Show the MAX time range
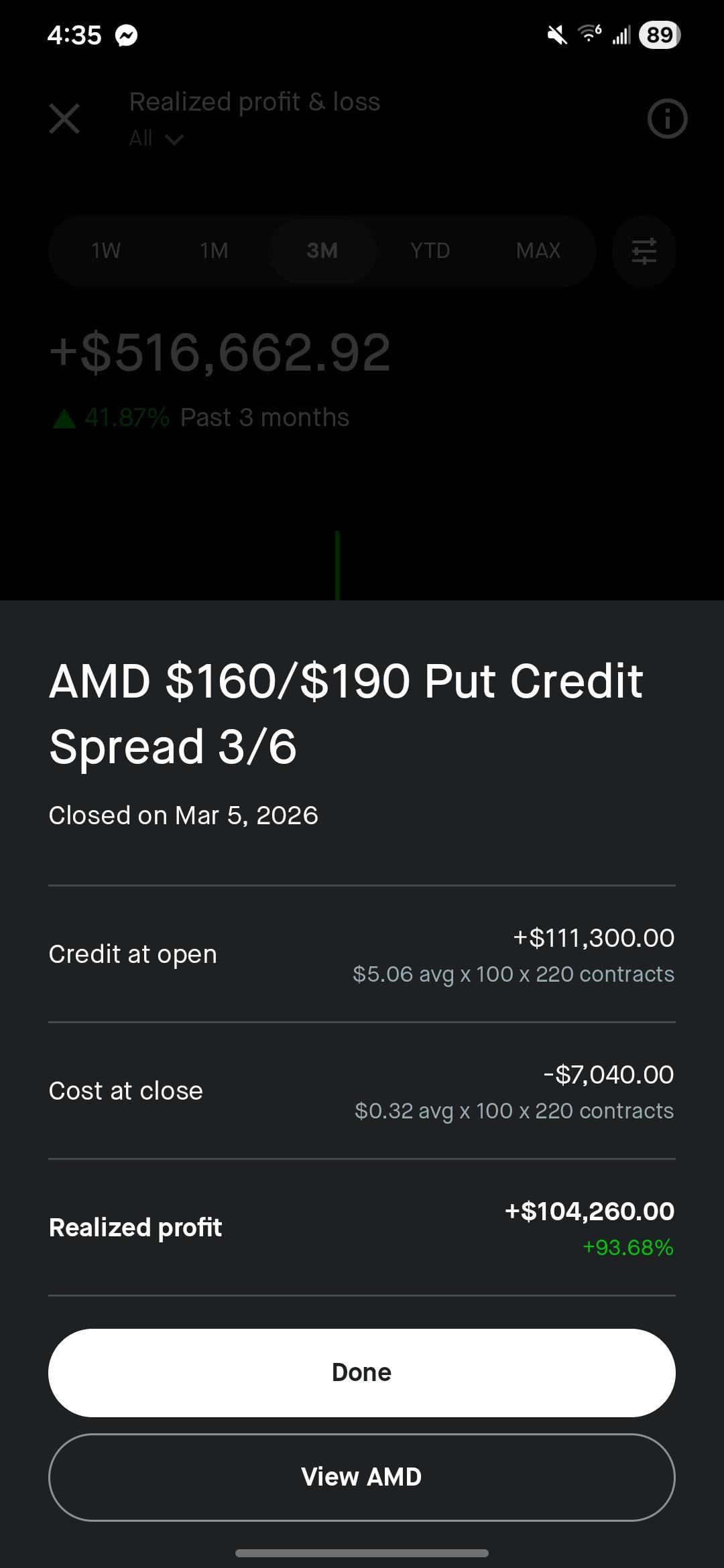This screenshot has height=1568, width=724. pyautogui.click(x=538, y=251)
